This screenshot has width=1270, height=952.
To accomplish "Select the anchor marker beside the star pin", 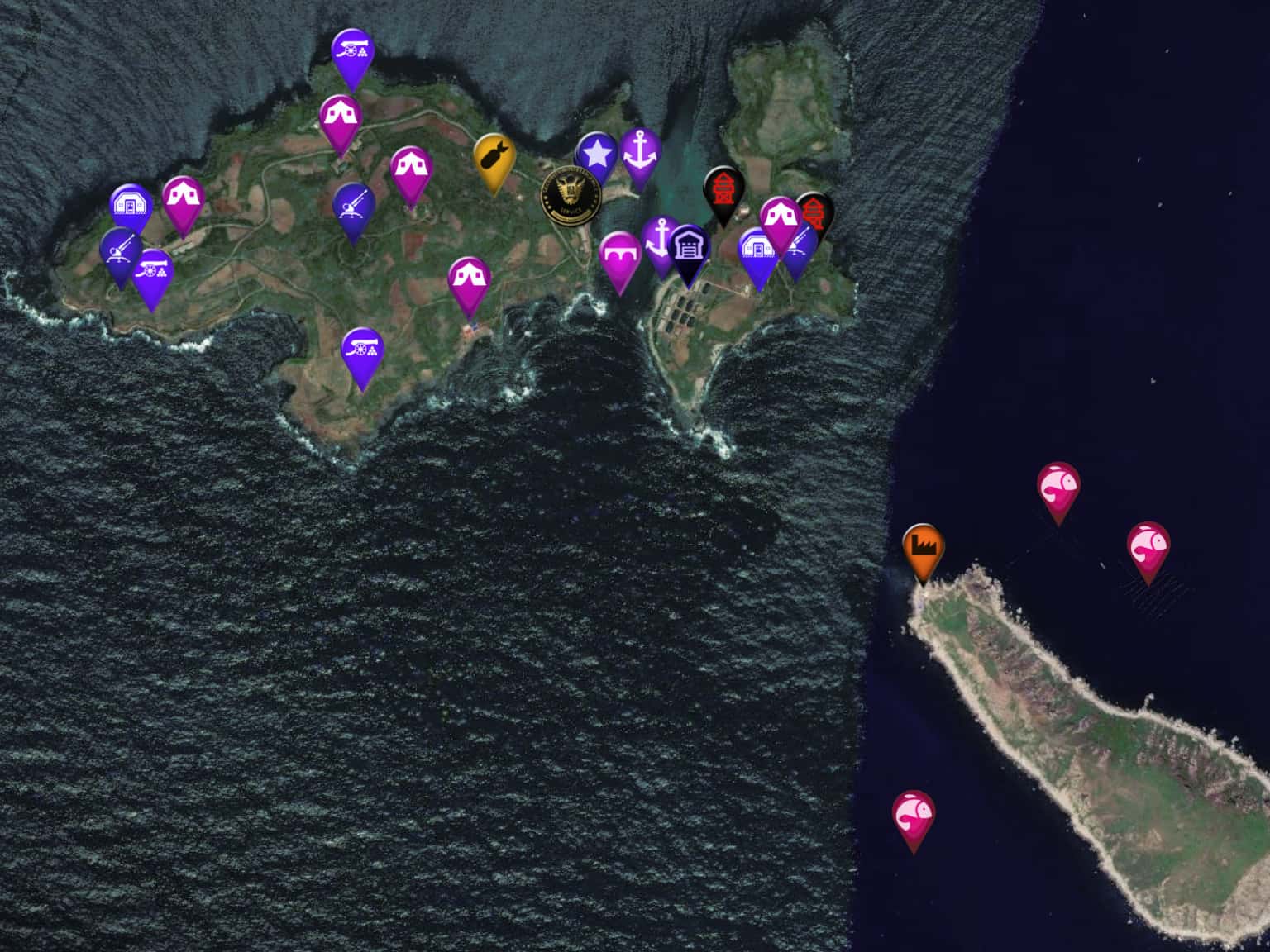I will click(x=641, y=152).
